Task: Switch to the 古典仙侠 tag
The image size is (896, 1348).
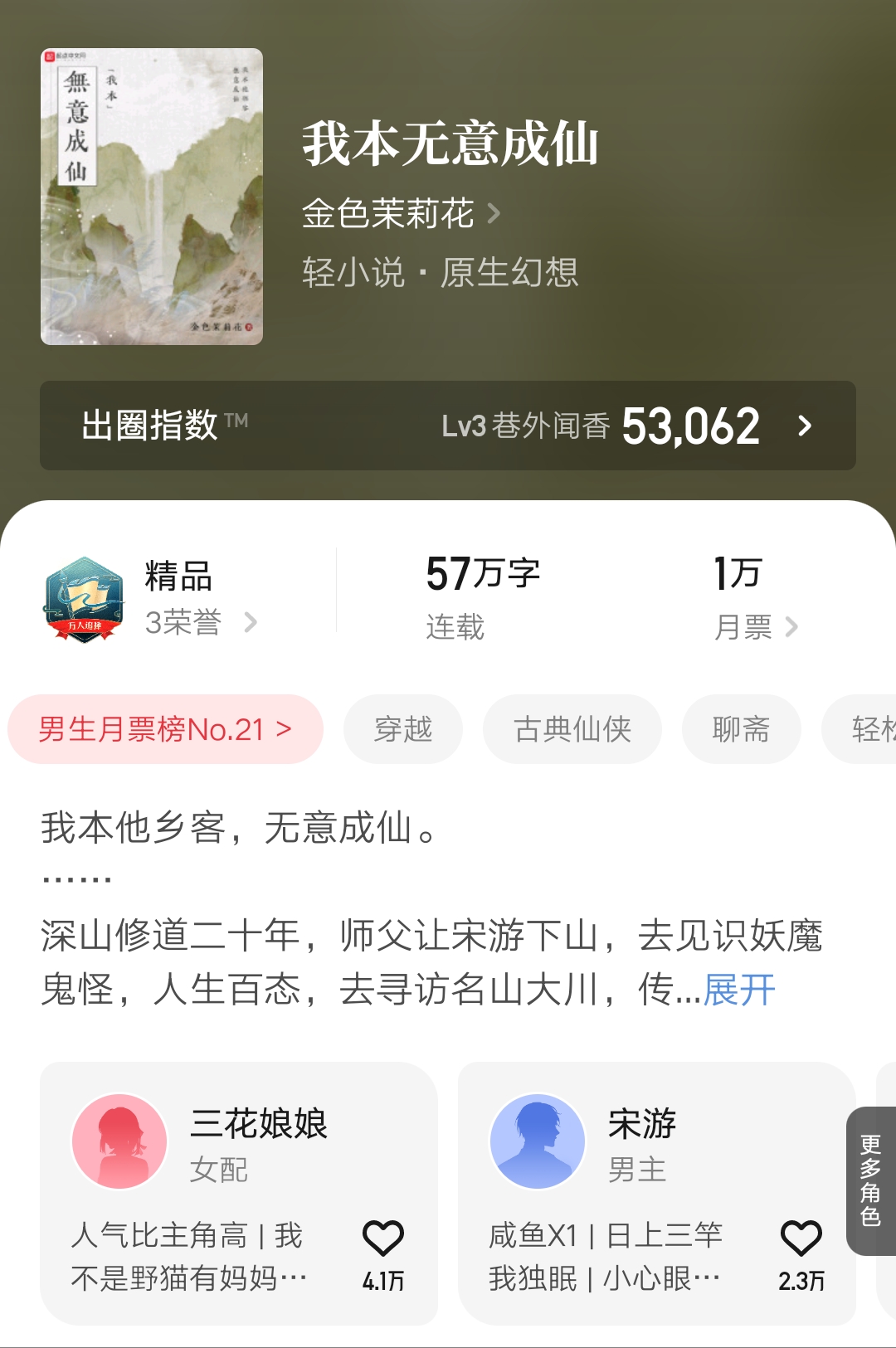Action: coord(572,729)
